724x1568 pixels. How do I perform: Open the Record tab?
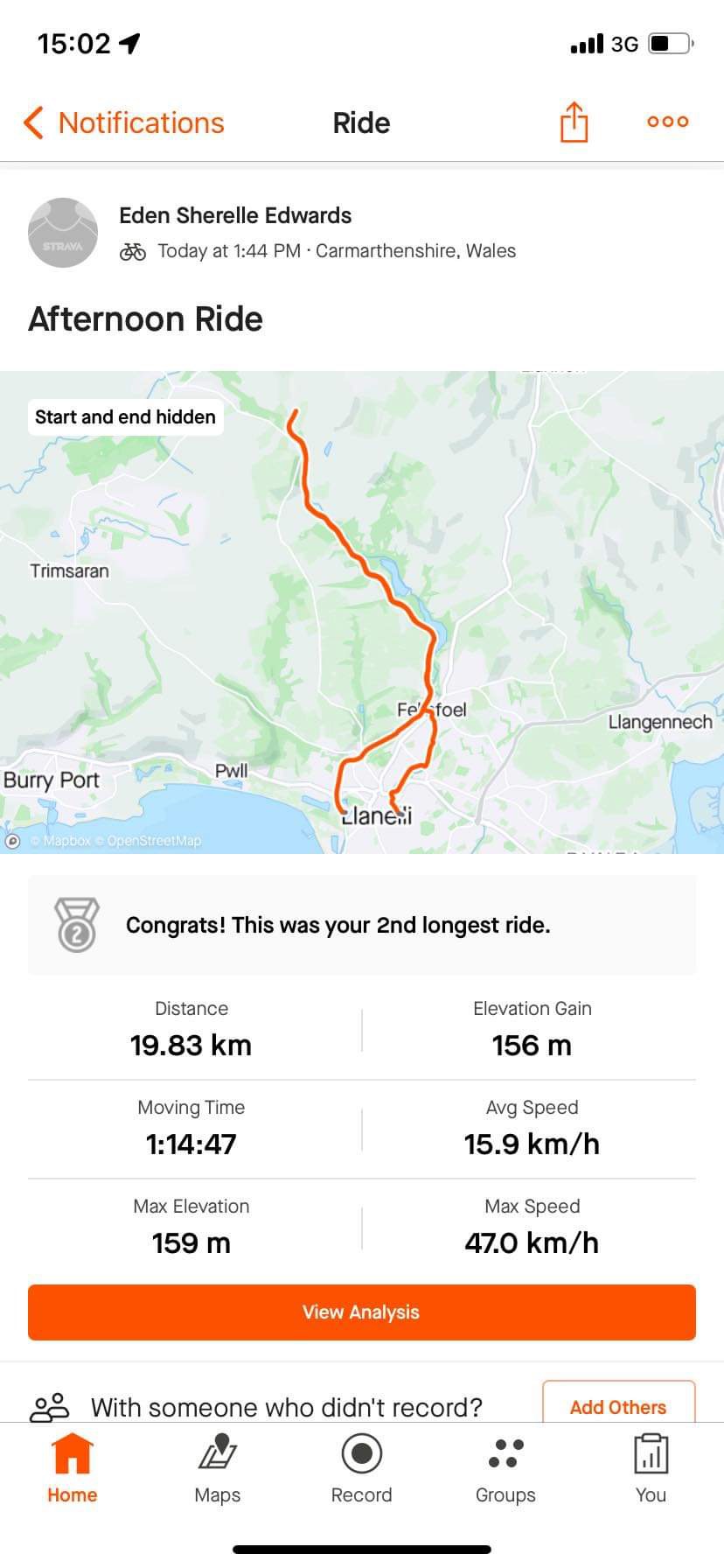point(361,1469)
